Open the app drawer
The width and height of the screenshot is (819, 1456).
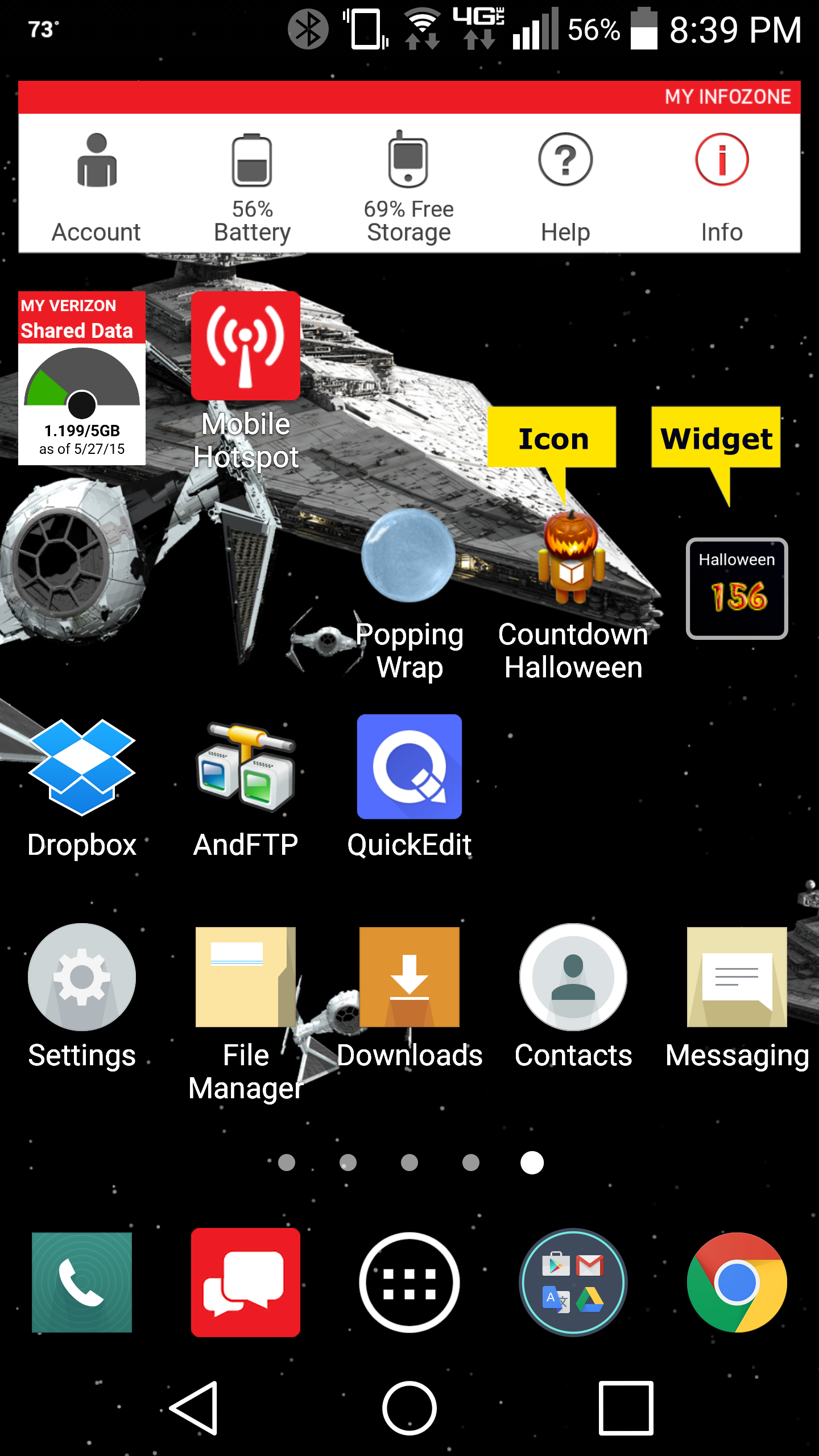coord(409,1283)
